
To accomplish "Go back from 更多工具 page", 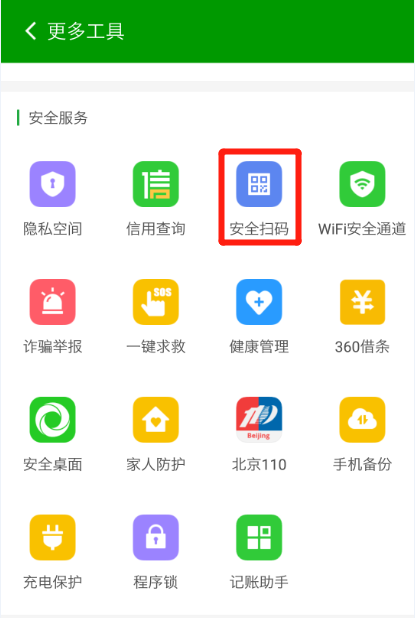I will (31, 31).
